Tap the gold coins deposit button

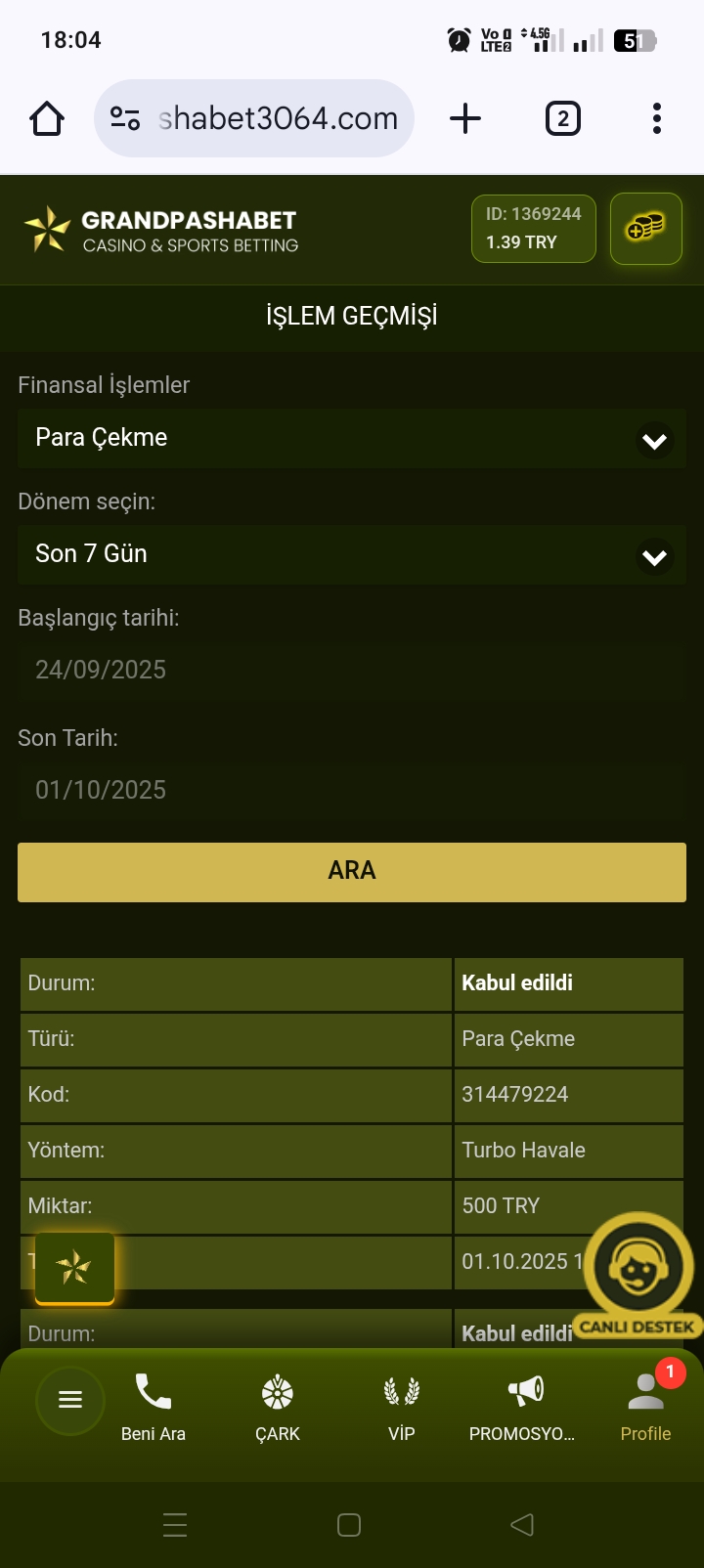pyautogui.click(x=645, y=229)
